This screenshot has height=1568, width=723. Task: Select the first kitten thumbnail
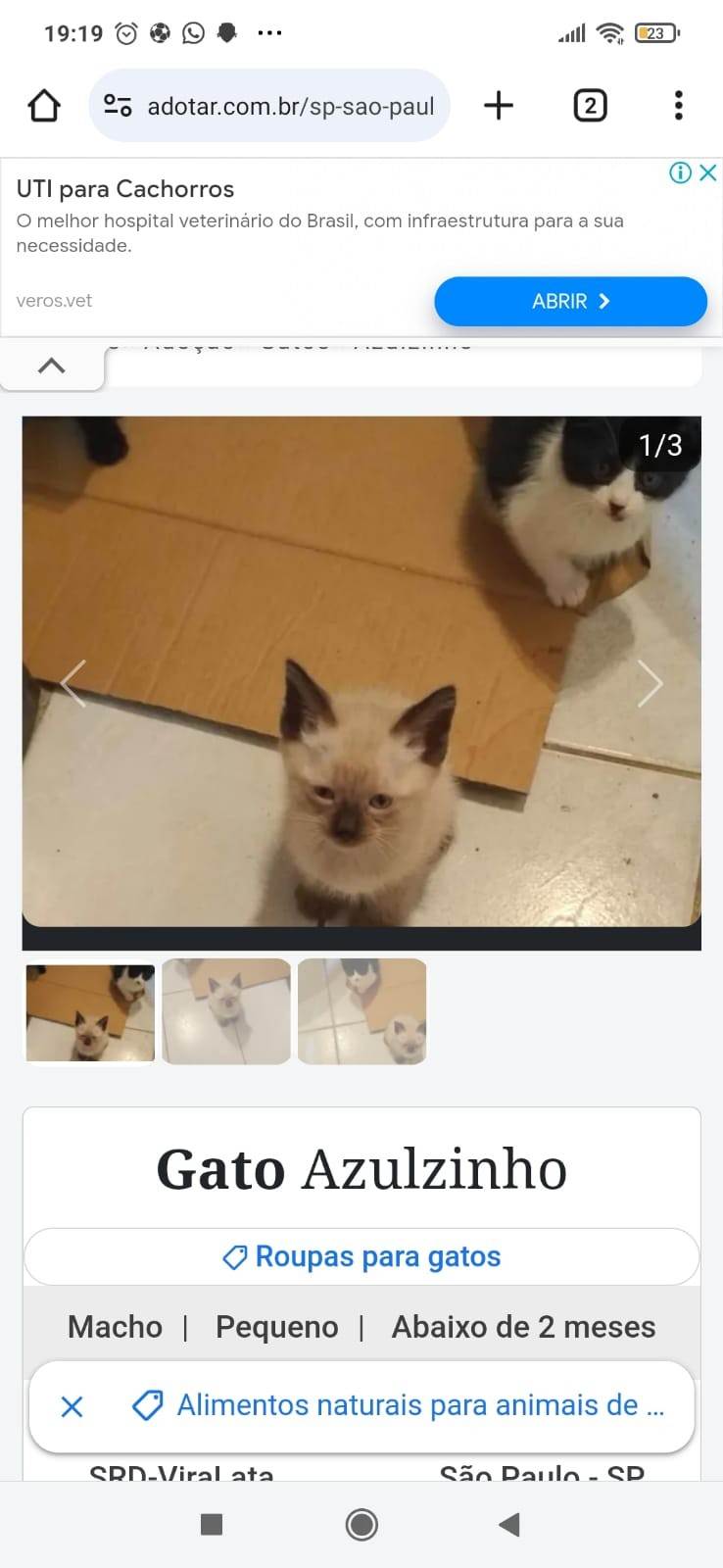click(90, 1013)
